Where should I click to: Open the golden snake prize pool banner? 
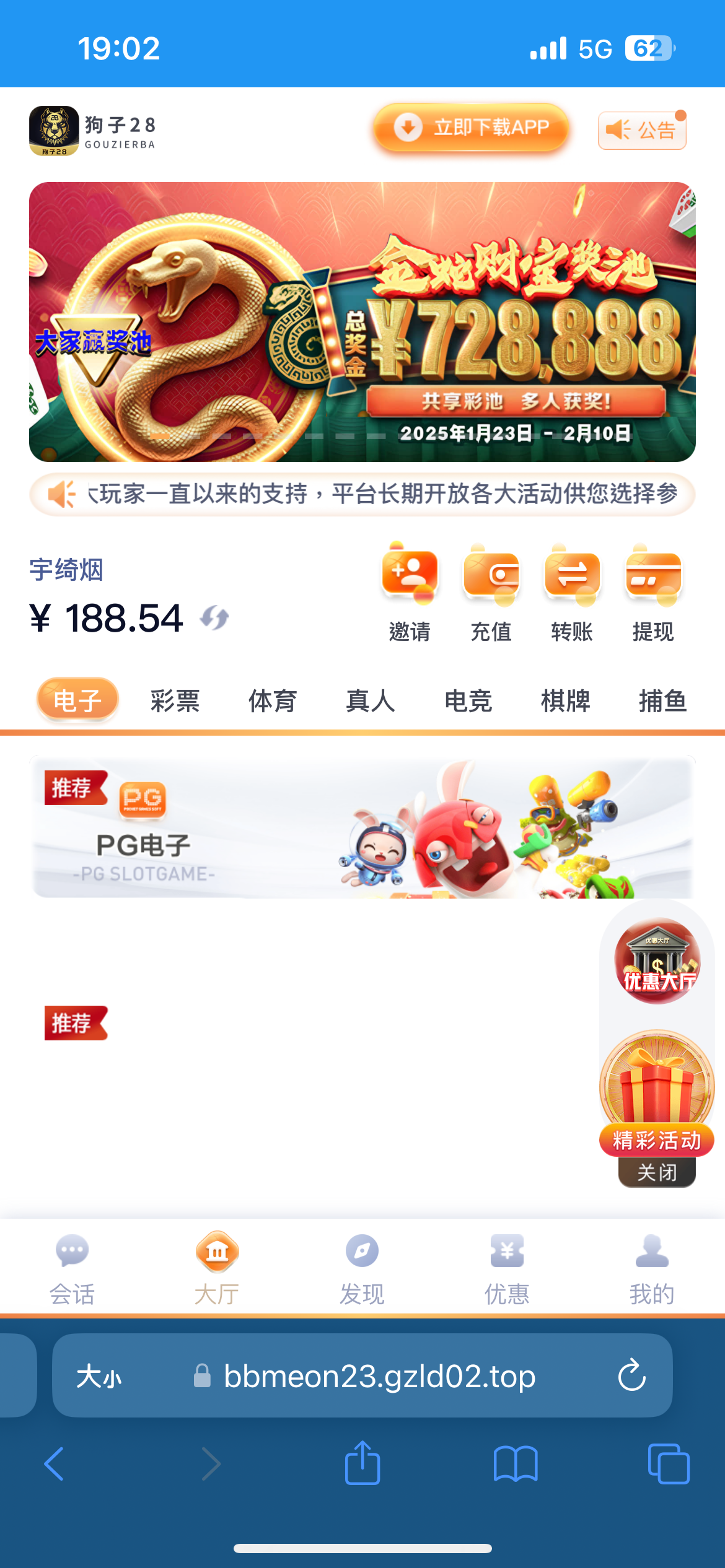[x=362, y=321]
